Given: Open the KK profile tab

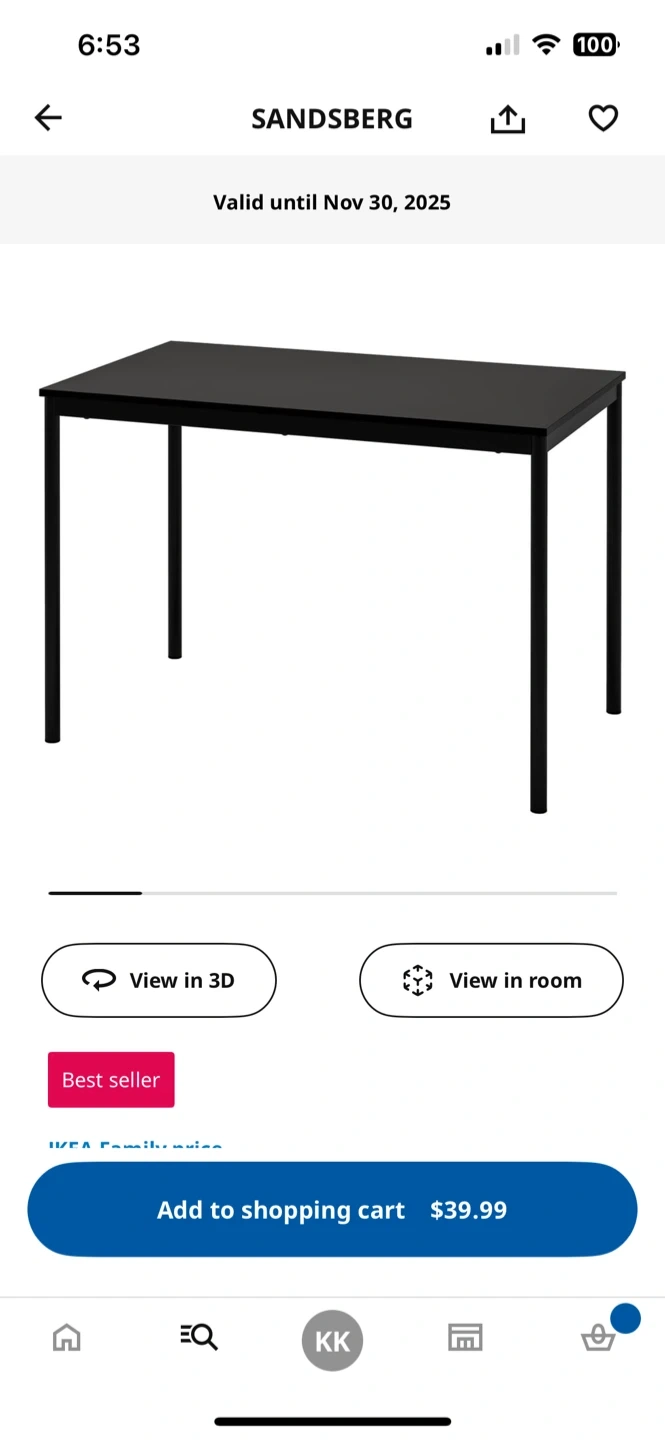Looking at the screenshot, I should 332,1340.
